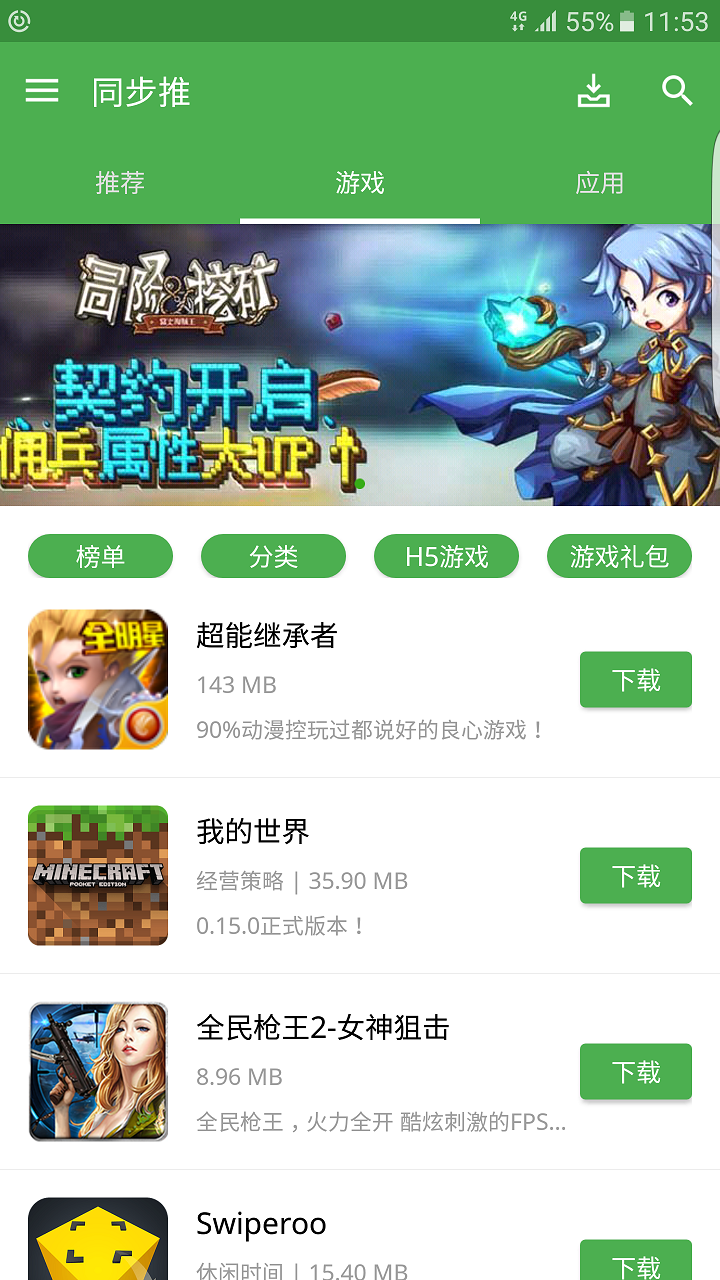Open the downloads manager icon

pyautogui.click(x=593, y=91)
